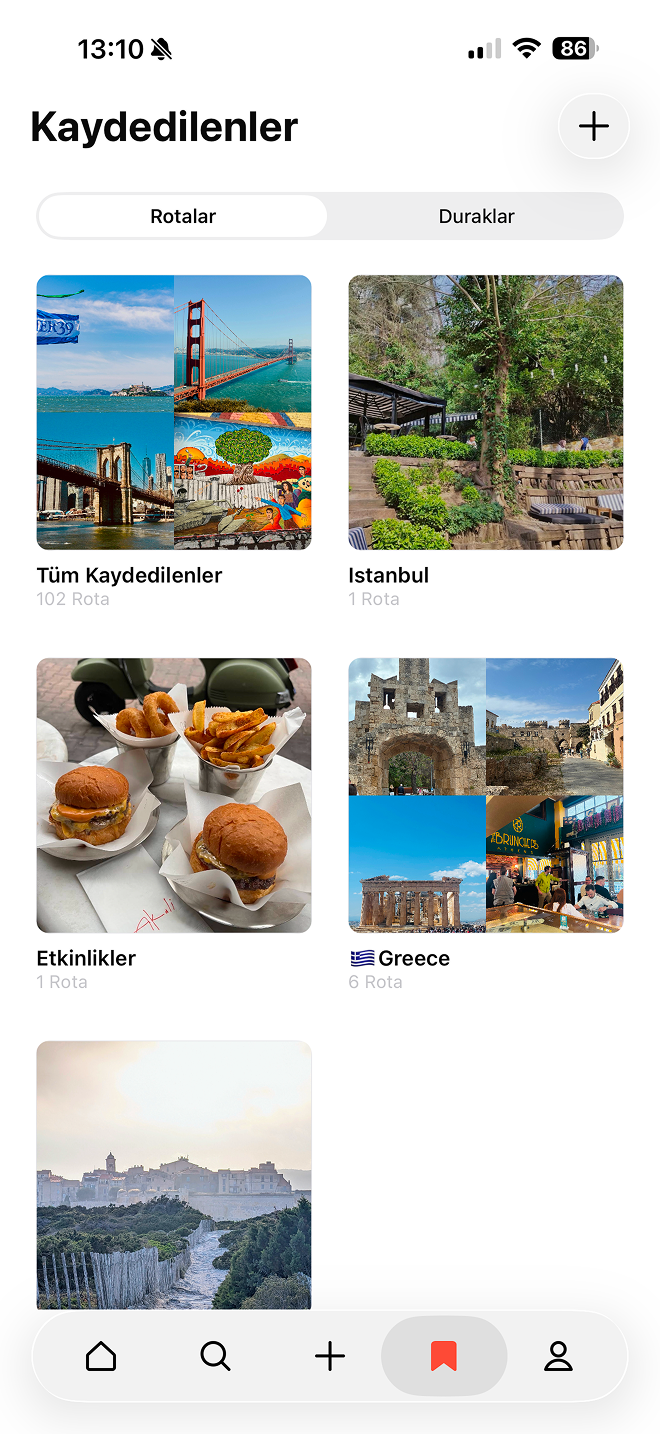Open the Tüm Kaydedilenler collection

pos(174,412)
